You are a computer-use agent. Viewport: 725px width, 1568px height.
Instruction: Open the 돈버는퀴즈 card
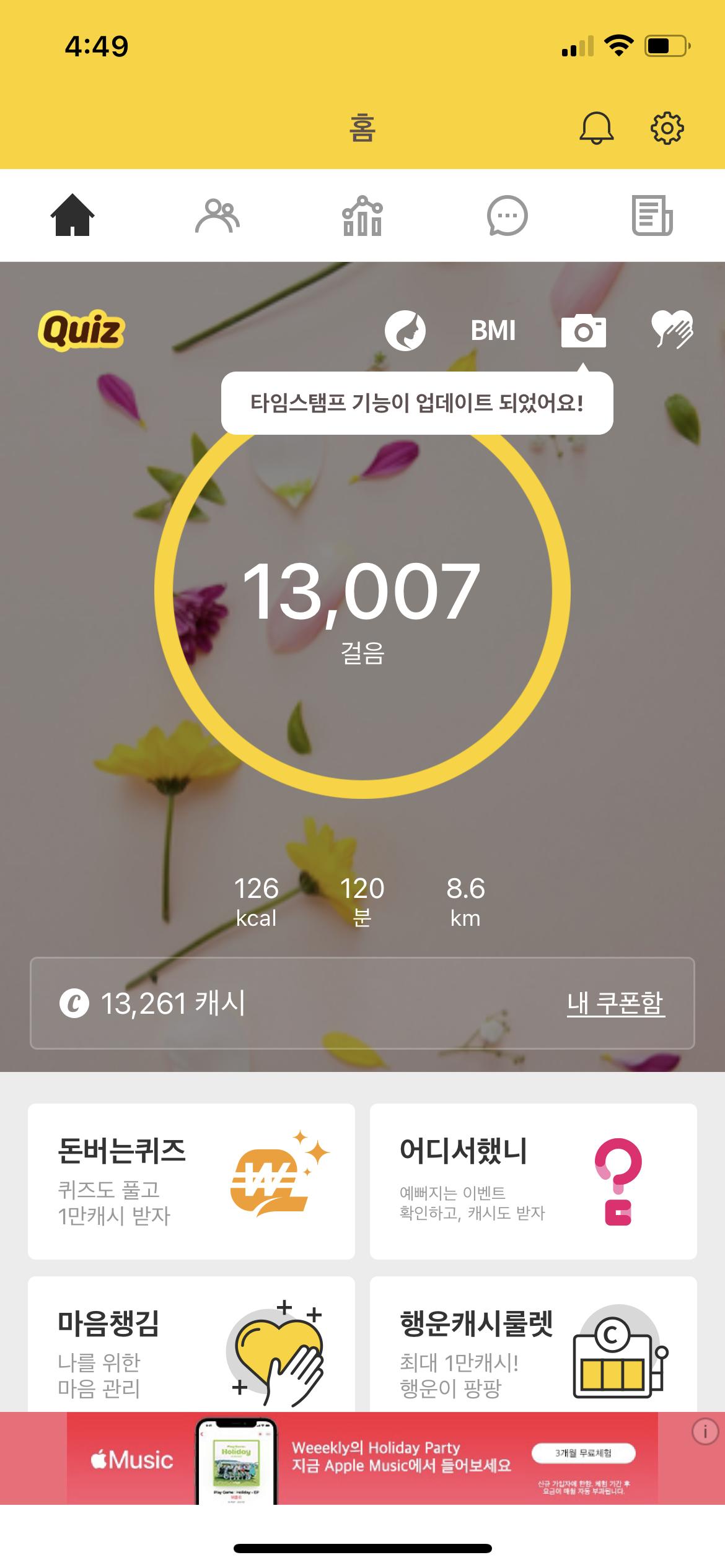click(x=191, y=1181)
